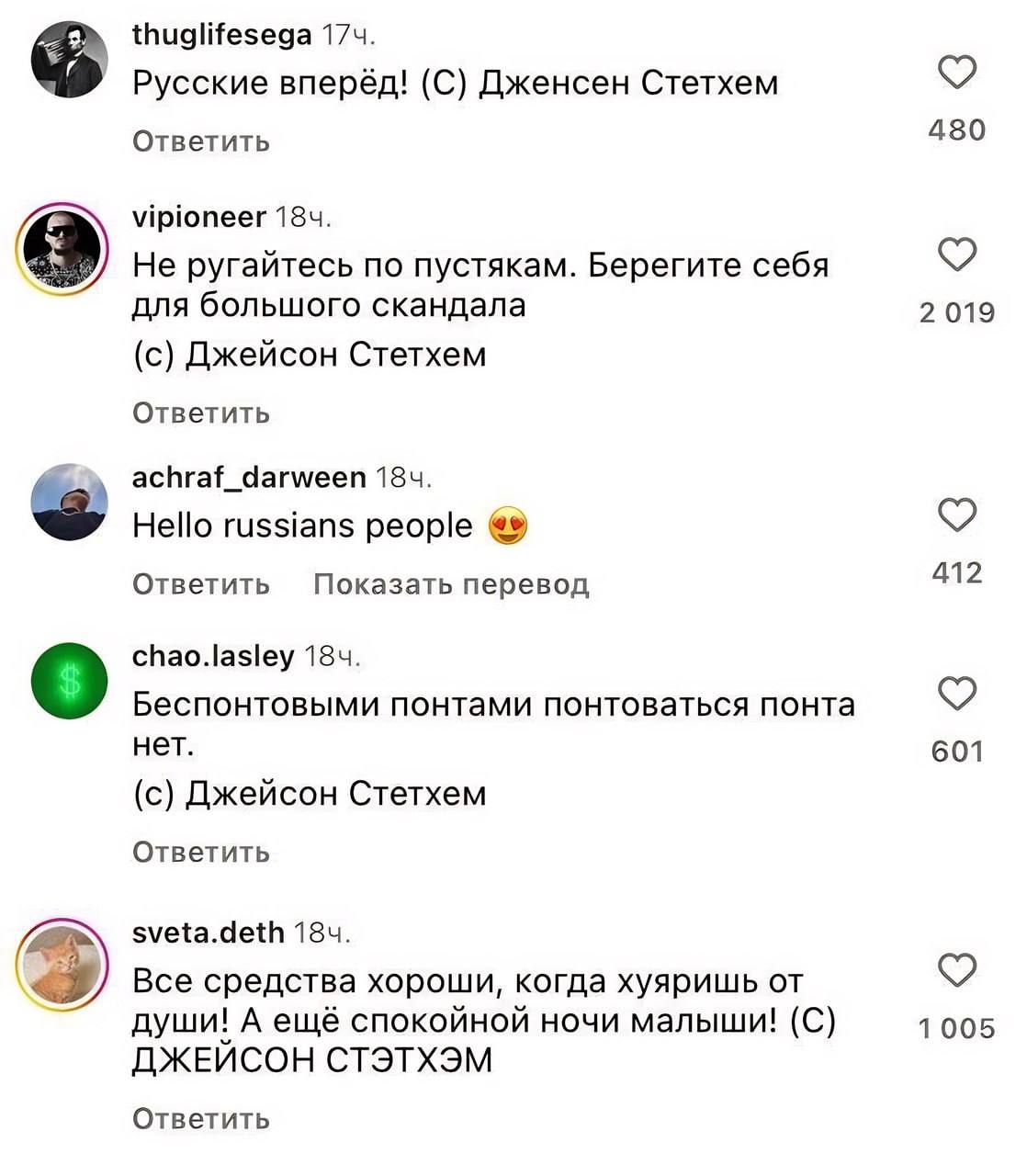Reply to sveta.deth's comment
The height and width of the screenshot is (1176, 1027).
coord(201,1119)
